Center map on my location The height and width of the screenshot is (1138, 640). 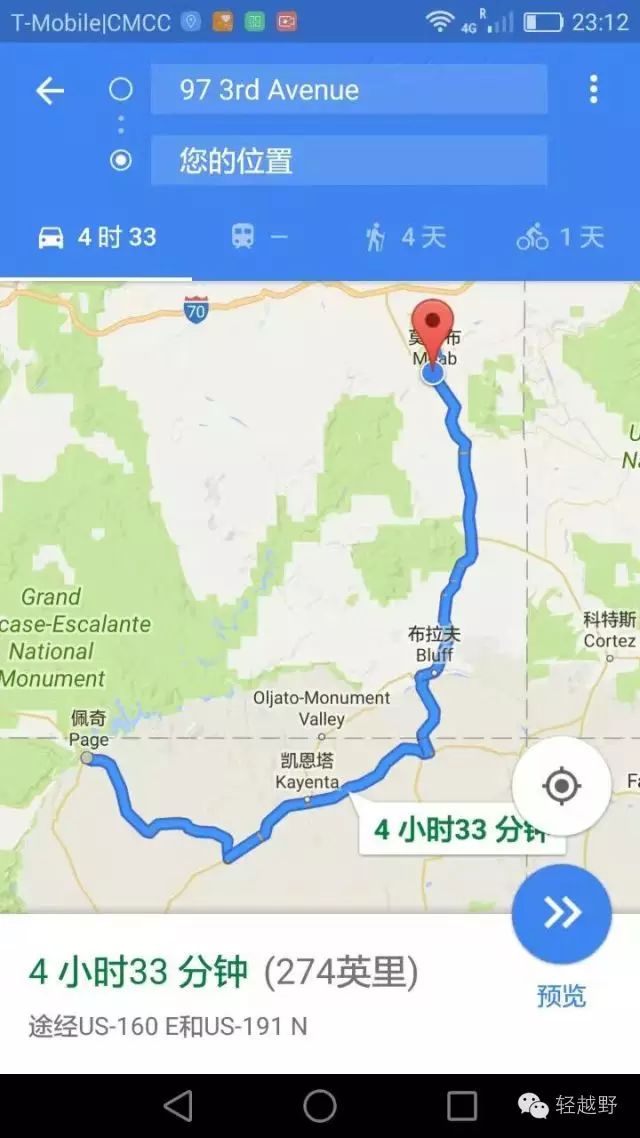point(561,786)
